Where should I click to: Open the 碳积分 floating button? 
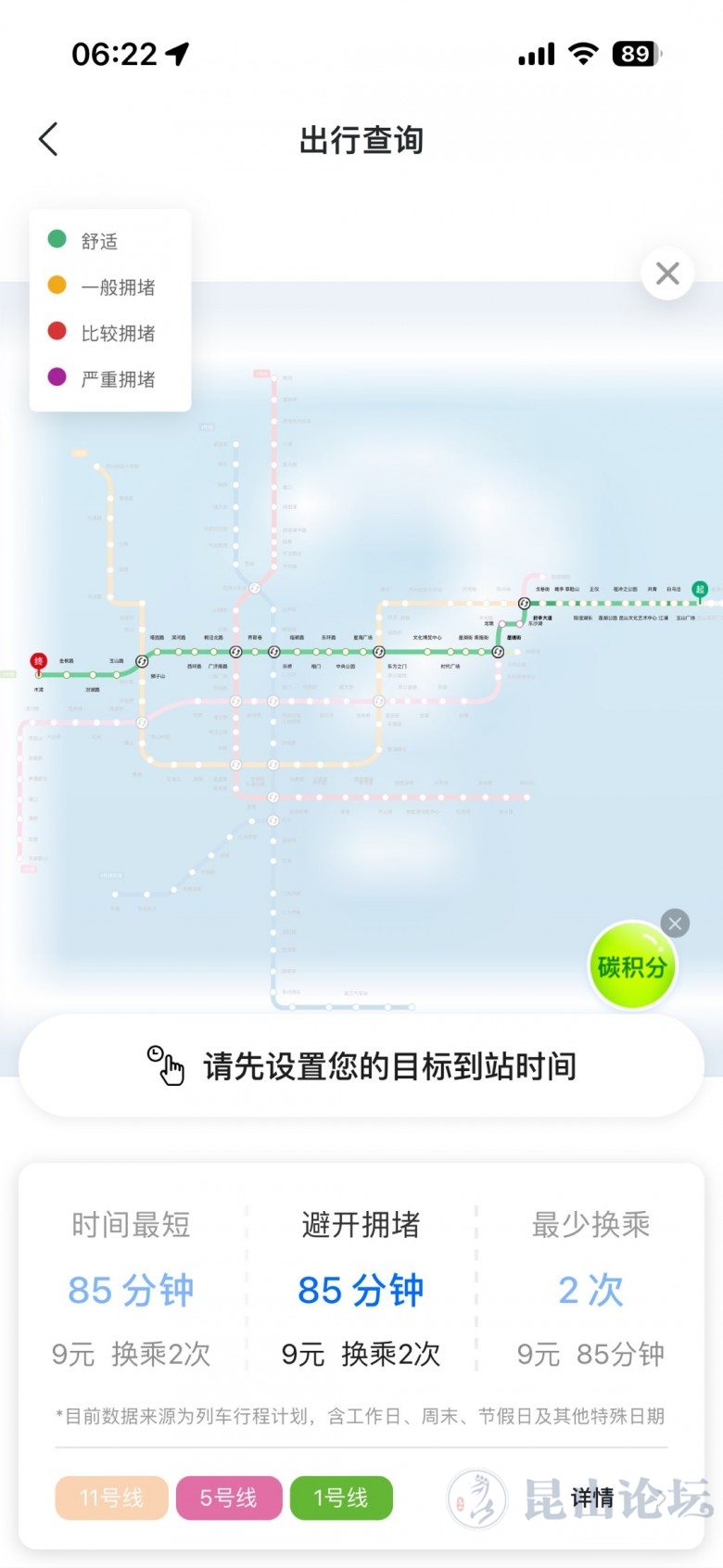(632, 967)
